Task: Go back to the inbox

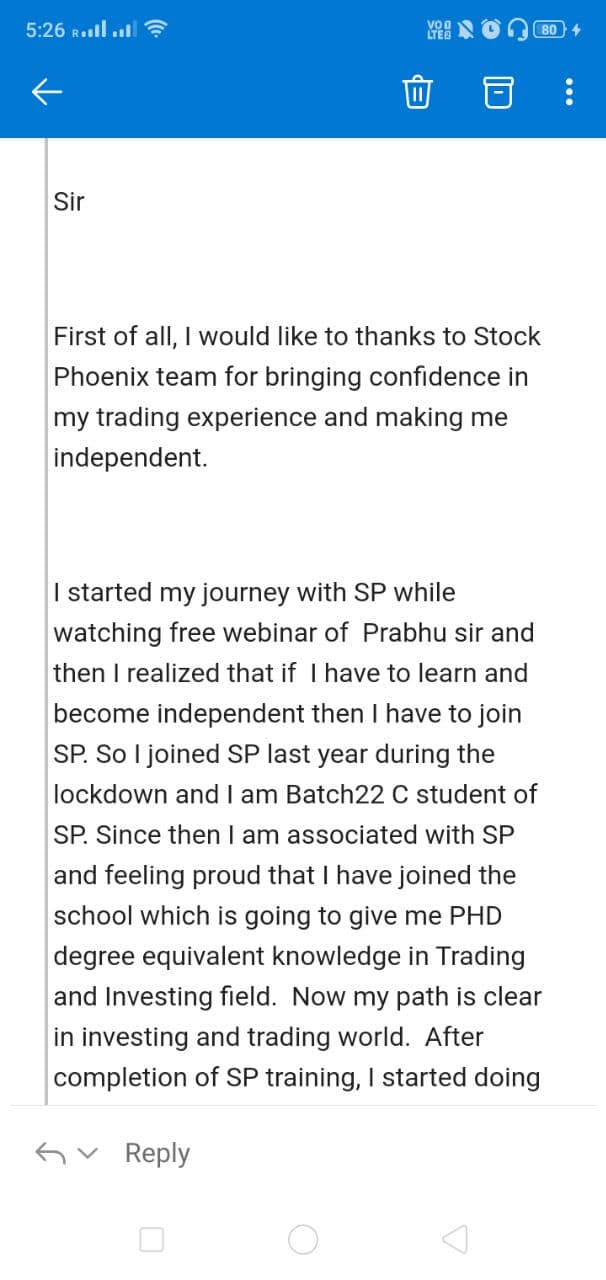Action: [48, 93]
